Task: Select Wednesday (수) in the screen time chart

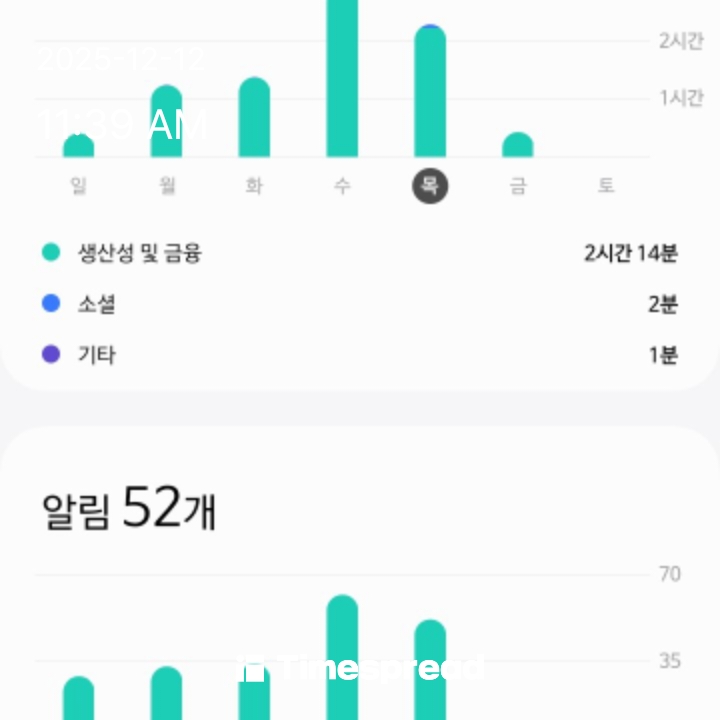Action: pos(342,186)
